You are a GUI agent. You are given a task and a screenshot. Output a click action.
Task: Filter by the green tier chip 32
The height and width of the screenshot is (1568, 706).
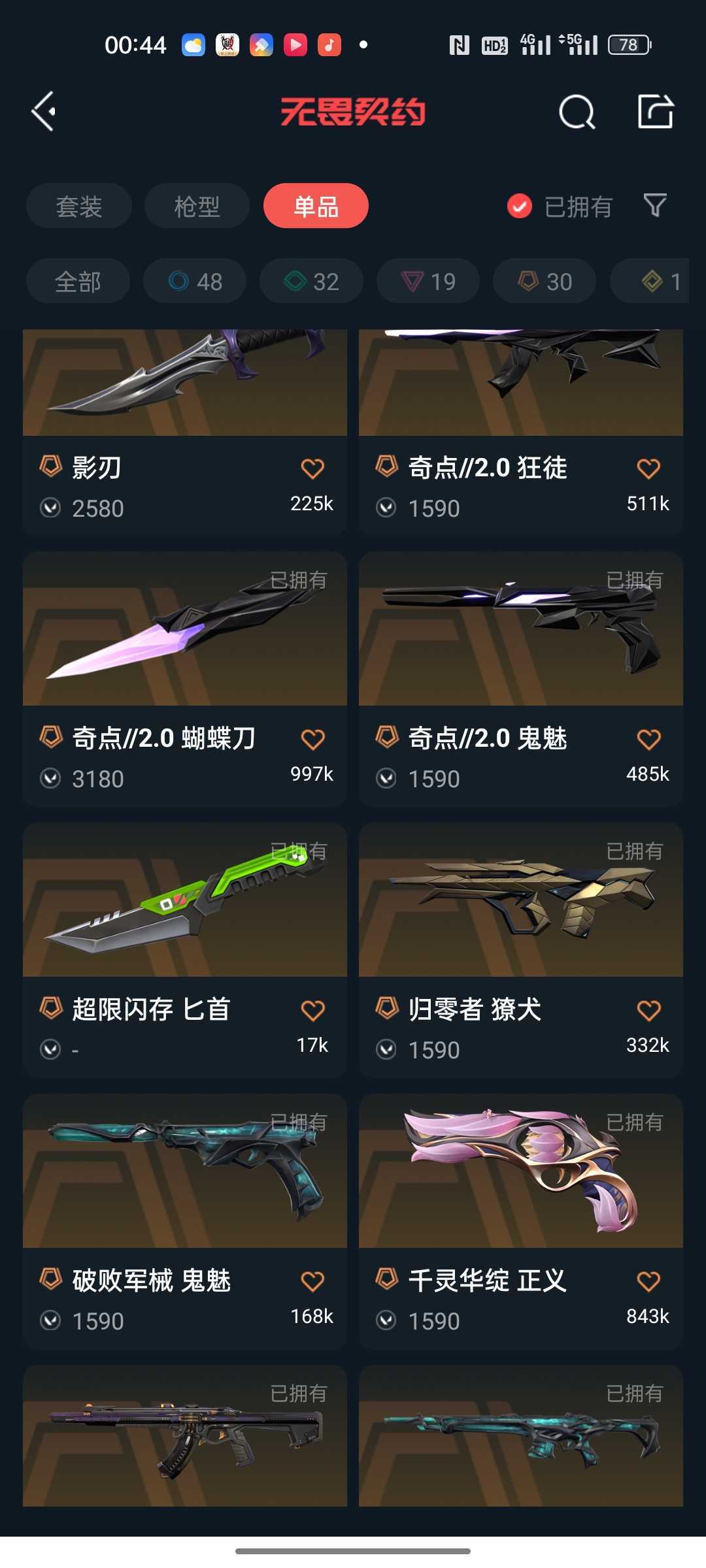coord(311,281)
